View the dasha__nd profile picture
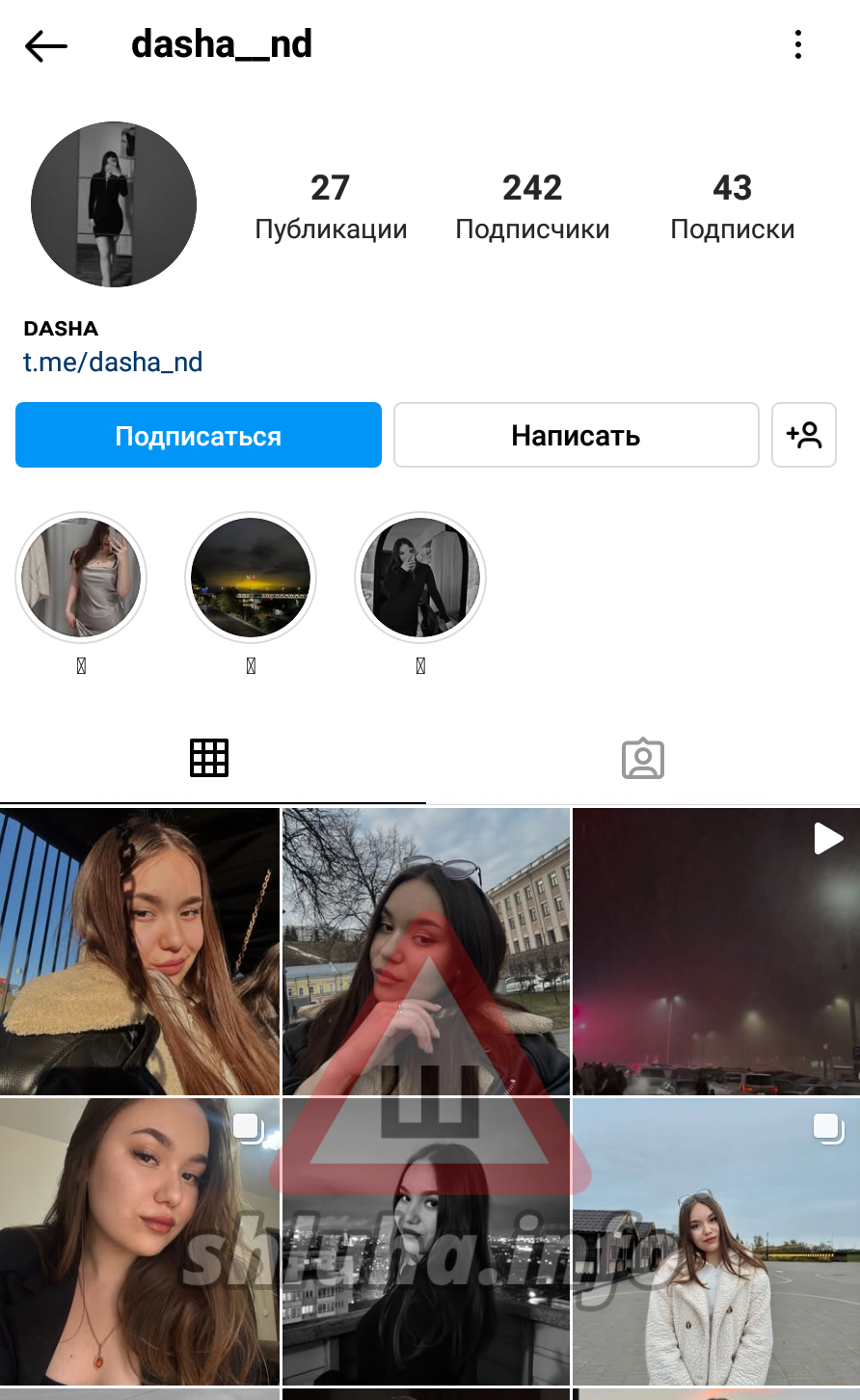This screenshot has height=1400, width=860. (114, 204)
